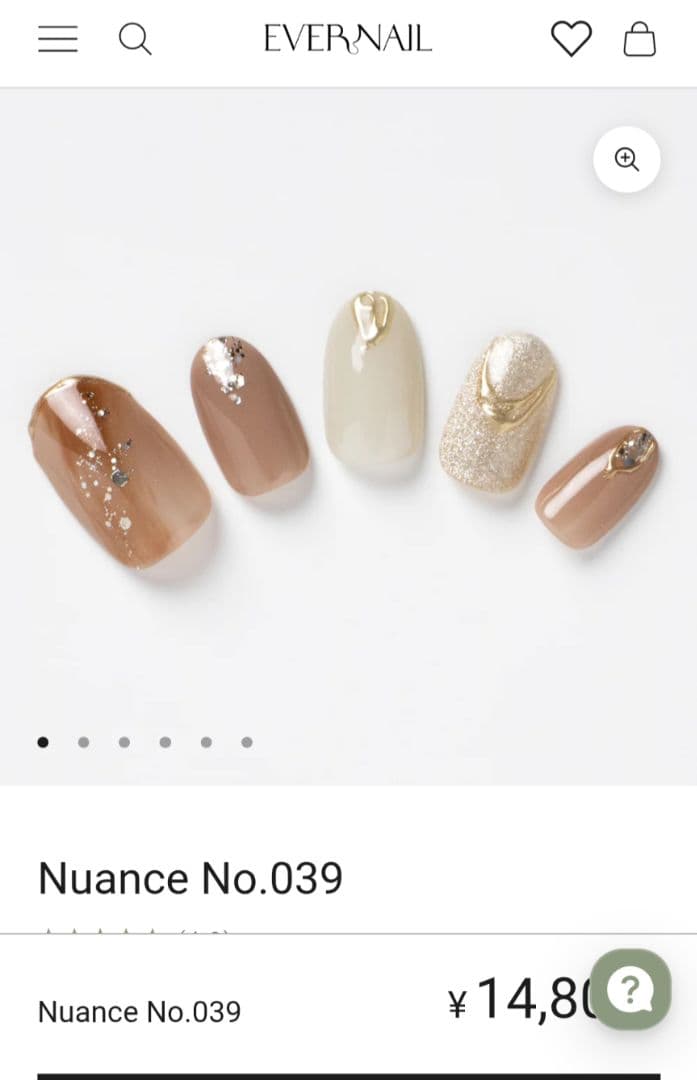Jump to the last image dot
The width and height of the screenshot is (697, 1080).
[247, 742]
